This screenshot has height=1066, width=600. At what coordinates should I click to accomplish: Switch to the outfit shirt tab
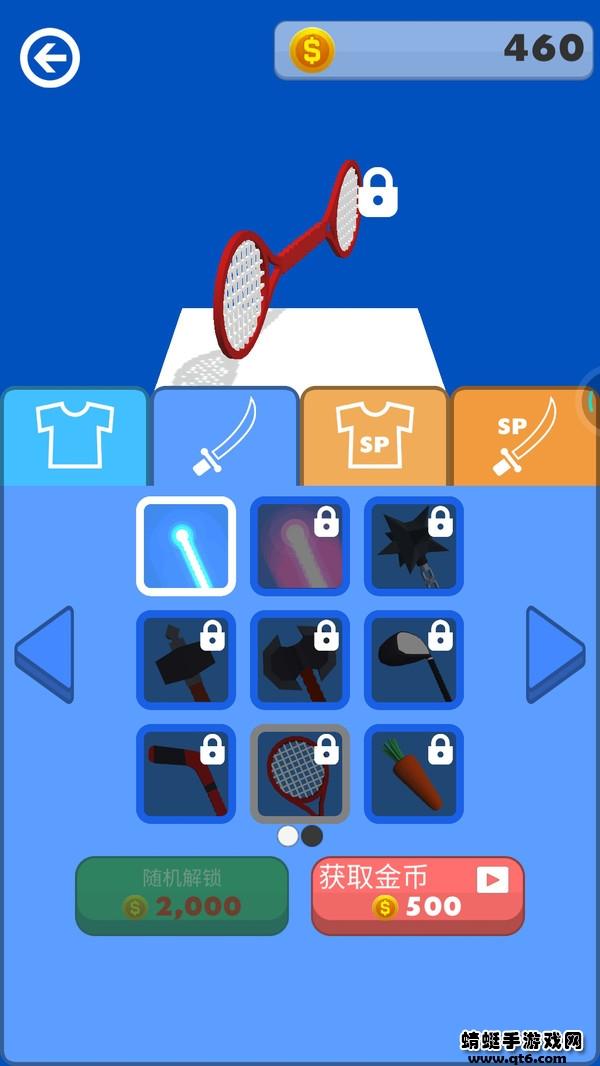click(75, 436)
